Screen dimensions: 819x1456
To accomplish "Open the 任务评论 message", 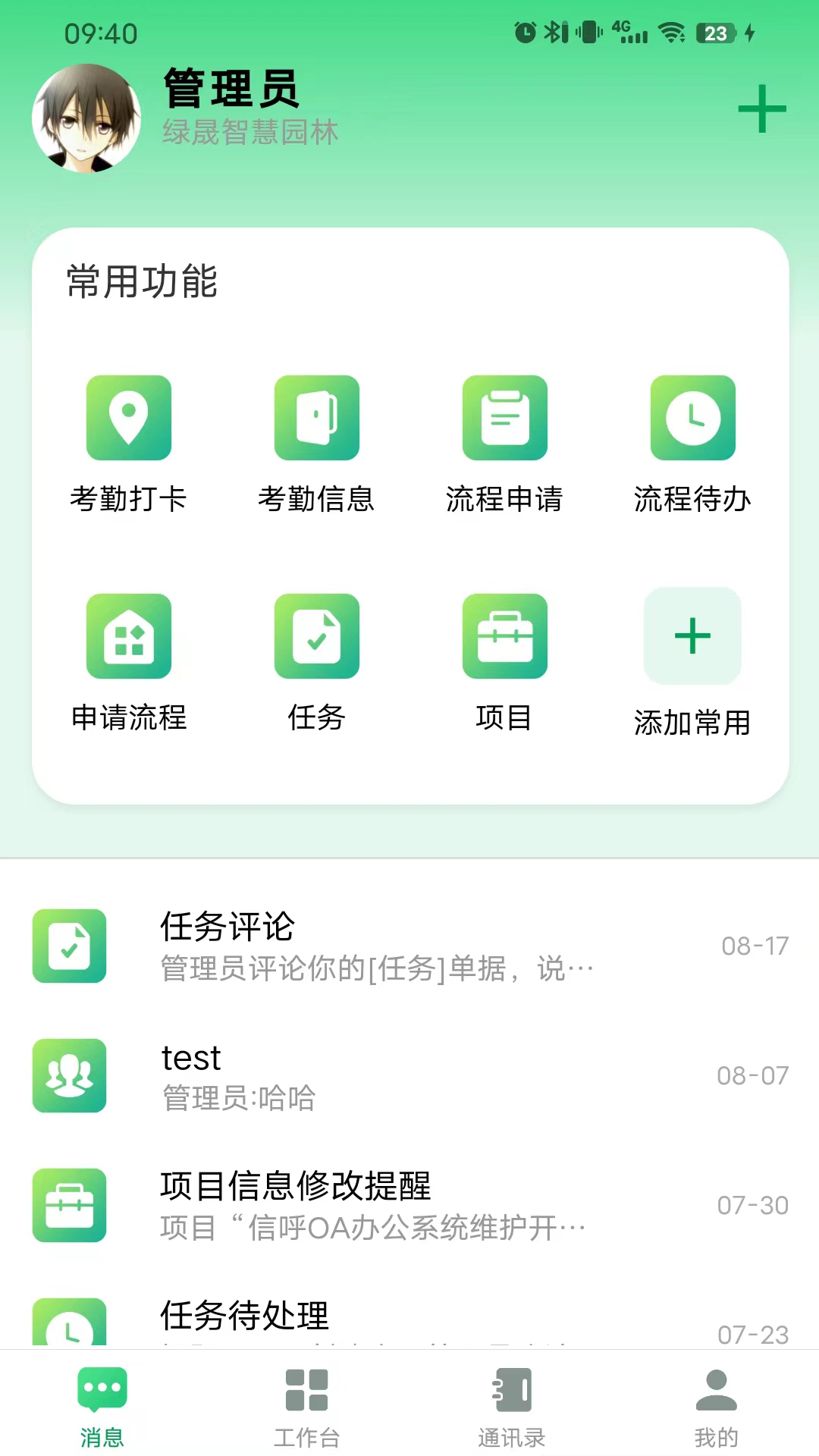I will tap(409, 946).
